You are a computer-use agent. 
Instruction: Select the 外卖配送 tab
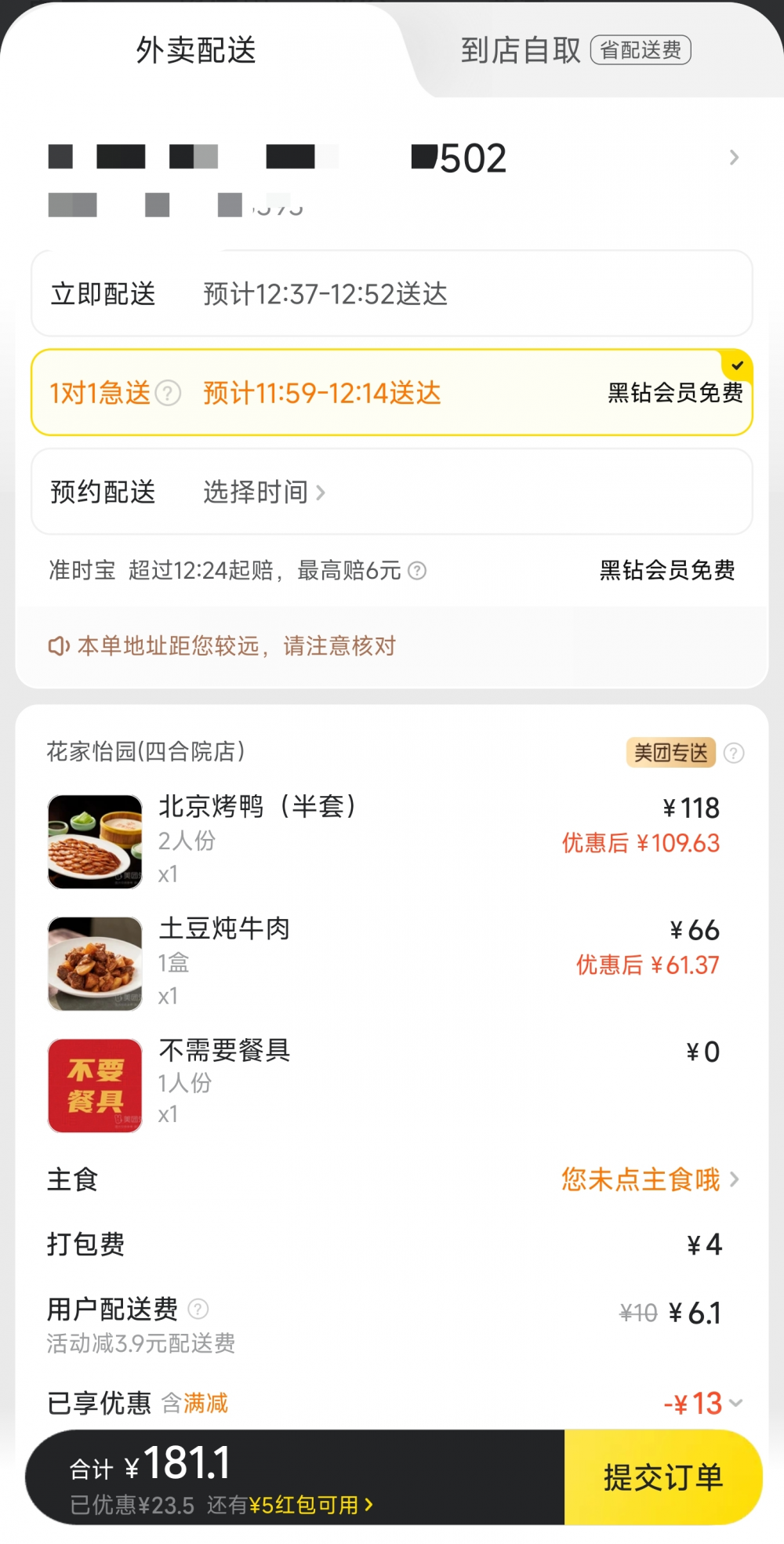tap(196, 50)
